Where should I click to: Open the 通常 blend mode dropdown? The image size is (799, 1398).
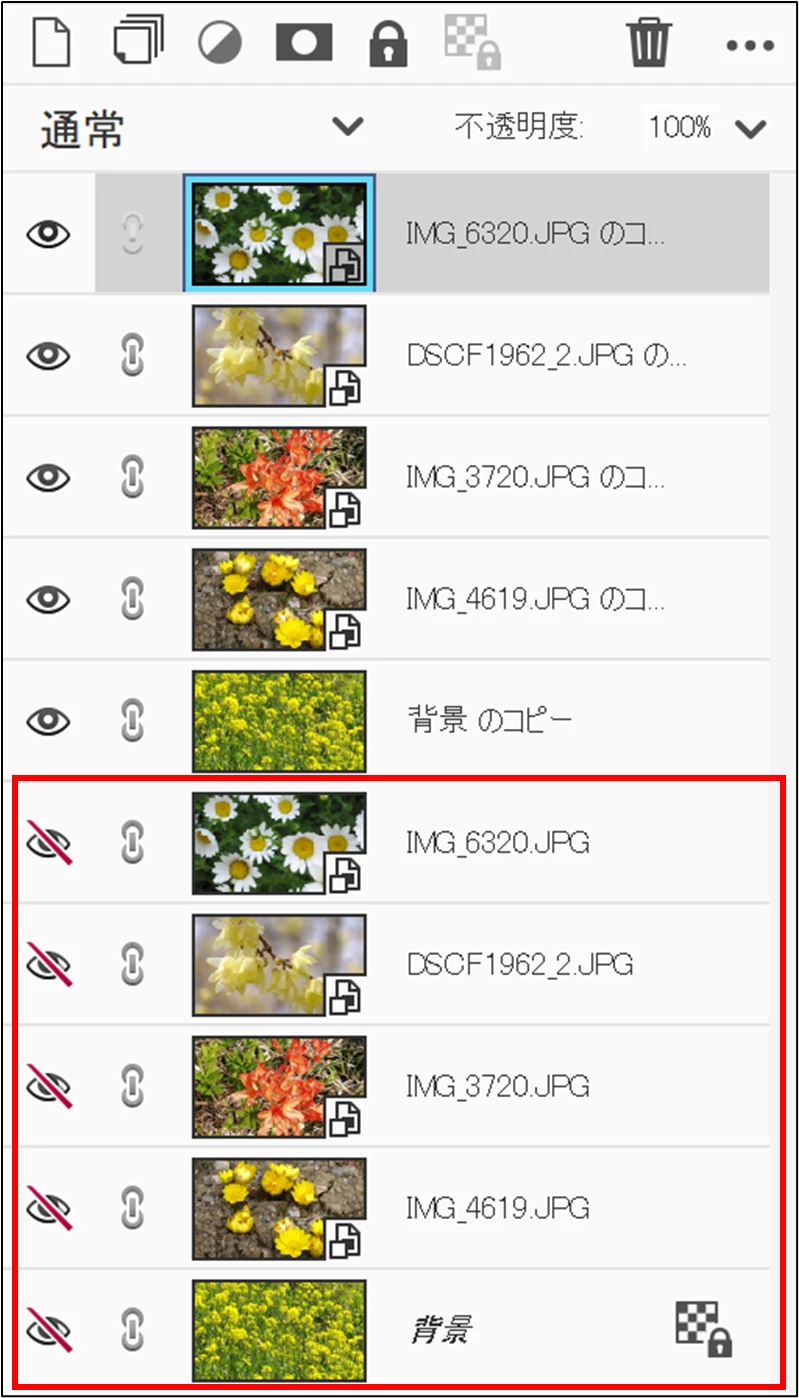pyautogui.click(x=347, y=127)
